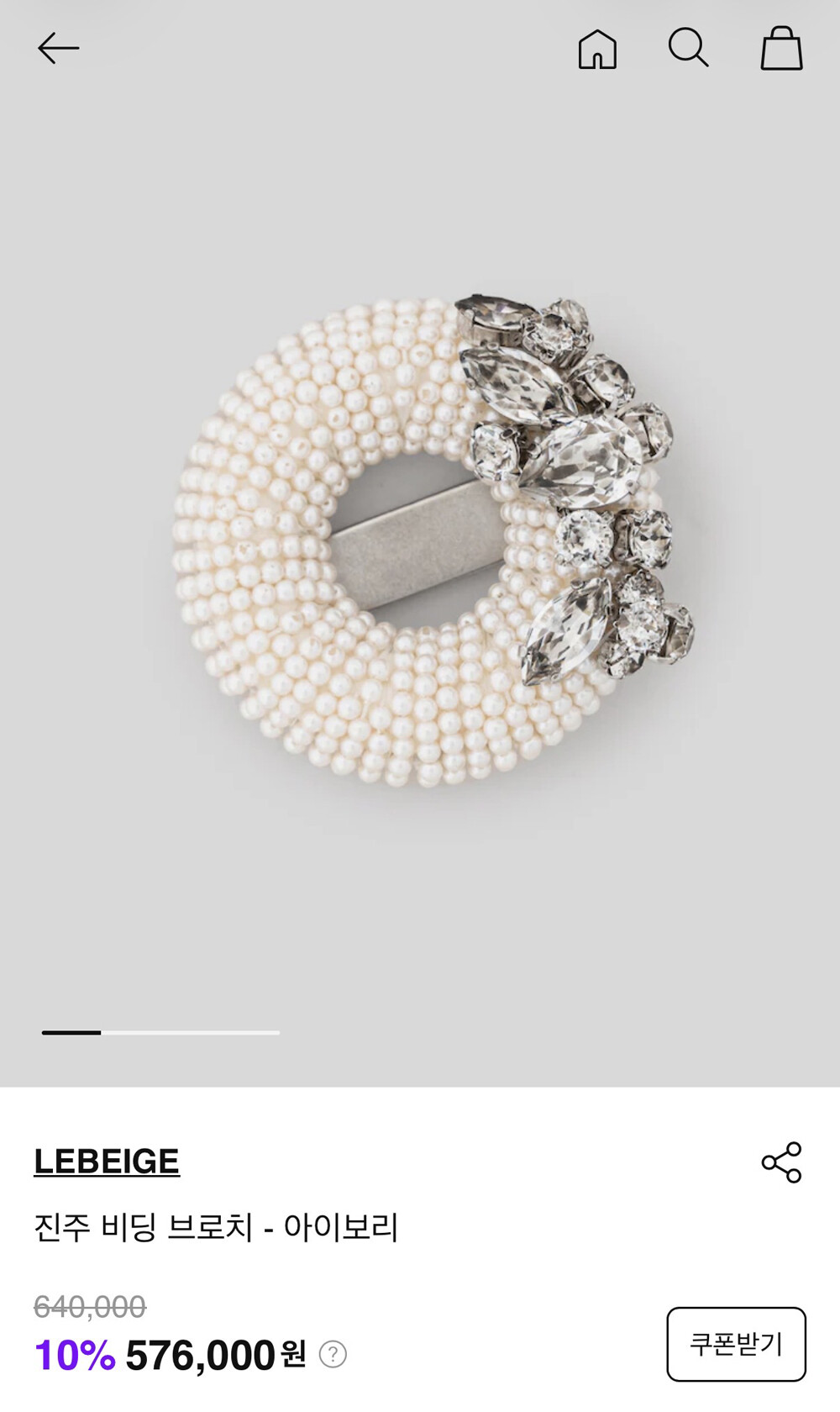Viewport: 840px width, 1412px height.
Task: Open search with the magnifier icon
Action: 688,48
